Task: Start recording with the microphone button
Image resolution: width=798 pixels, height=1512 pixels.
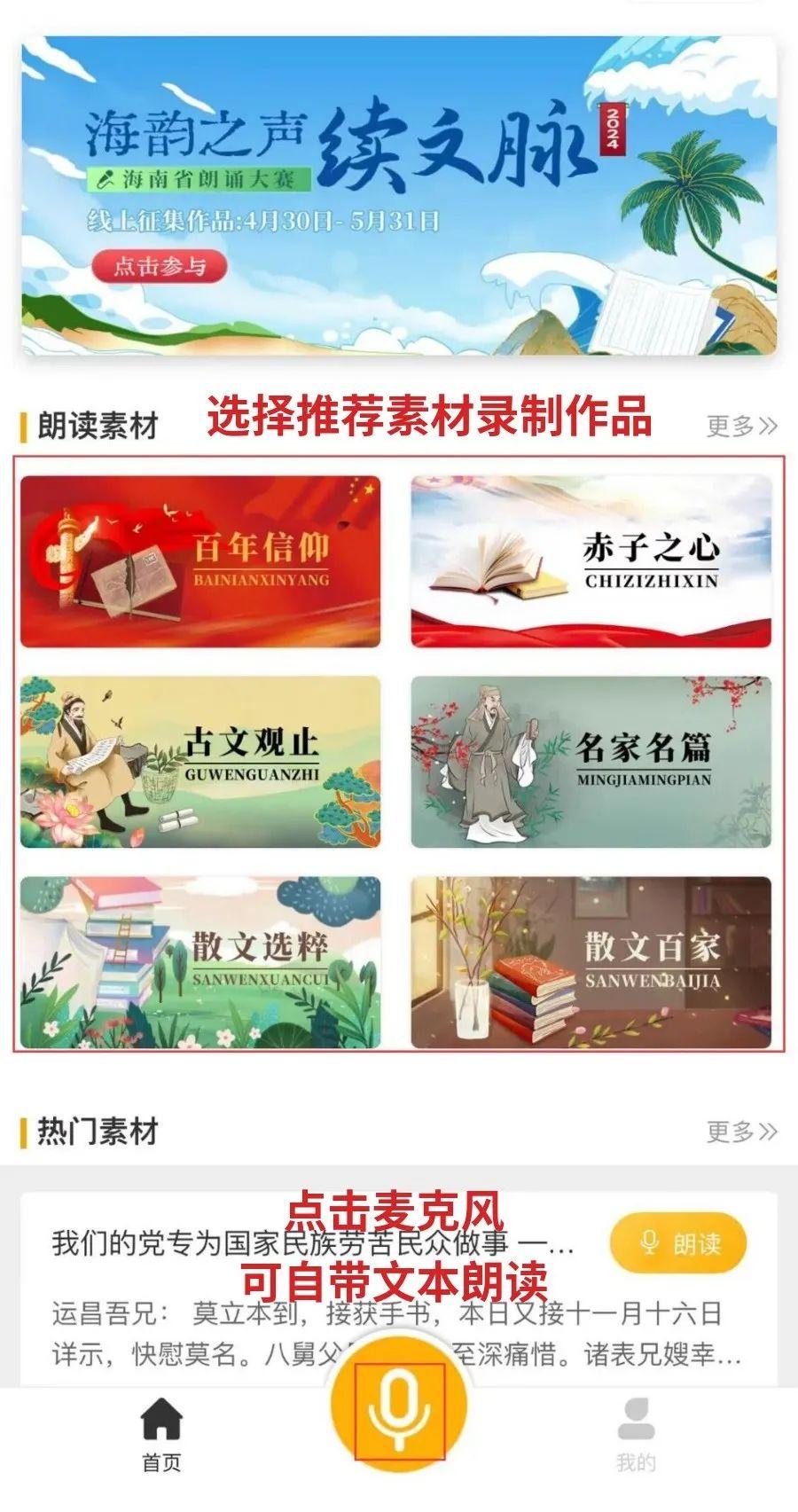Action: [399, 1411]
